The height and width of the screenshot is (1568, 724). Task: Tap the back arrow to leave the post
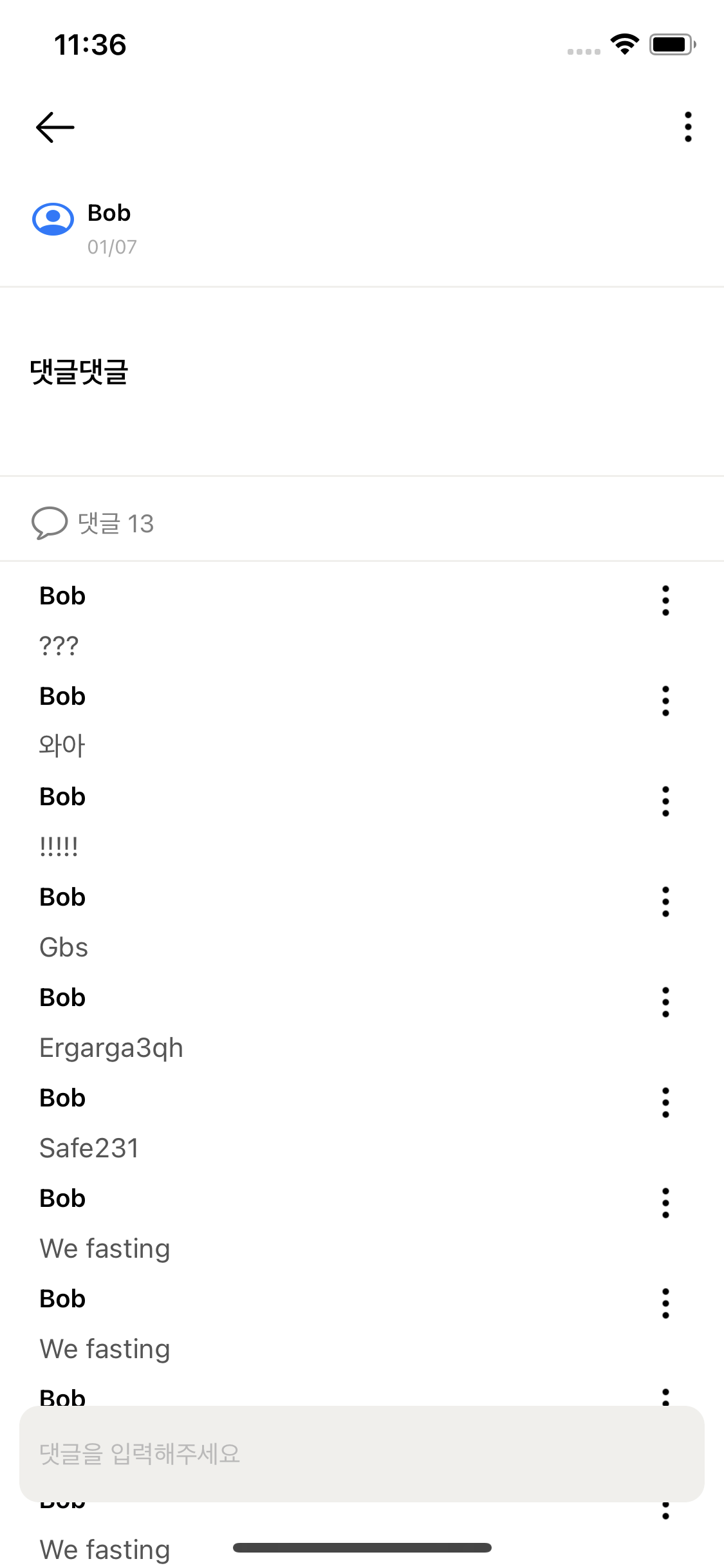point(54,127)
